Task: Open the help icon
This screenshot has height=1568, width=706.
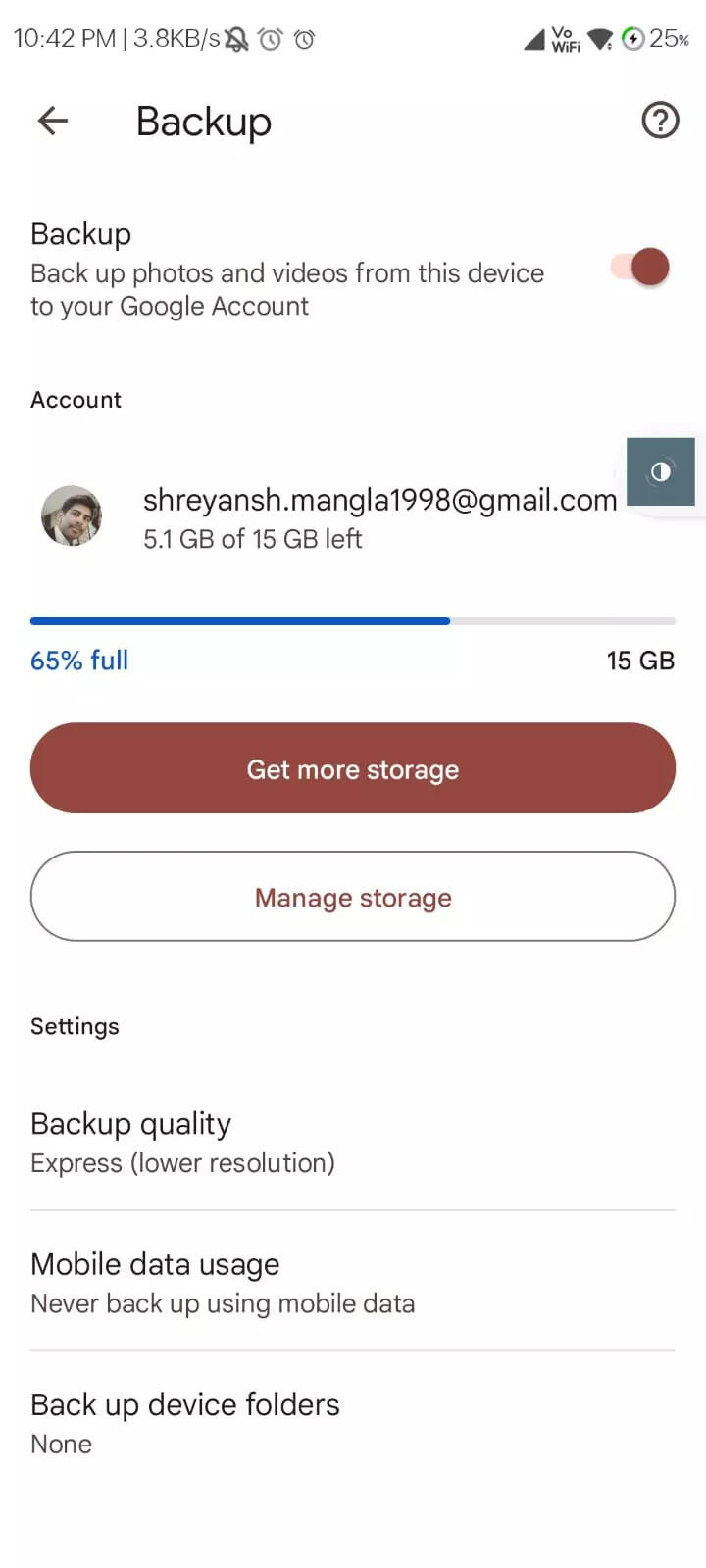Action: click(660, 121)
